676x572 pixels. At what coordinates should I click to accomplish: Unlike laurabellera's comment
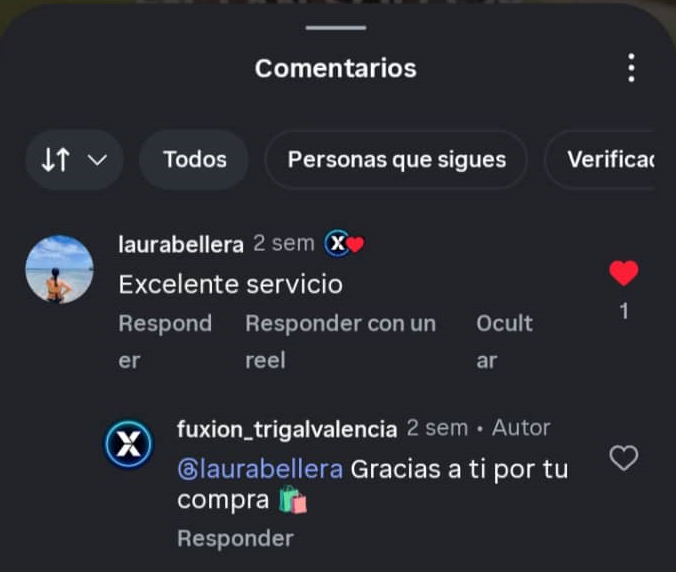pos(624,273)
